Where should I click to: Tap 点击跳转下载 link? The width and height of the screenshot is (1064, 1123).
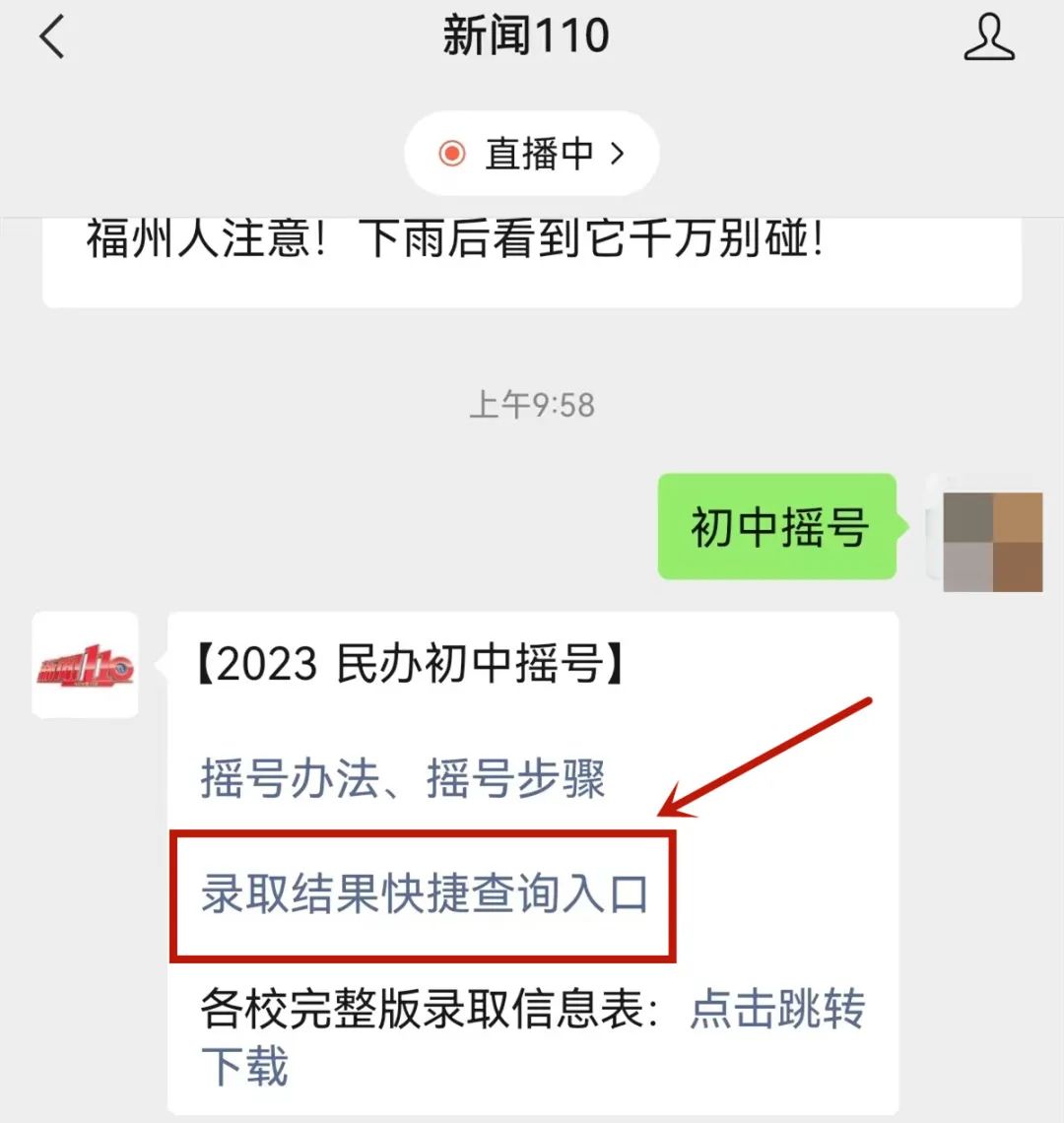coord(776,1009)
